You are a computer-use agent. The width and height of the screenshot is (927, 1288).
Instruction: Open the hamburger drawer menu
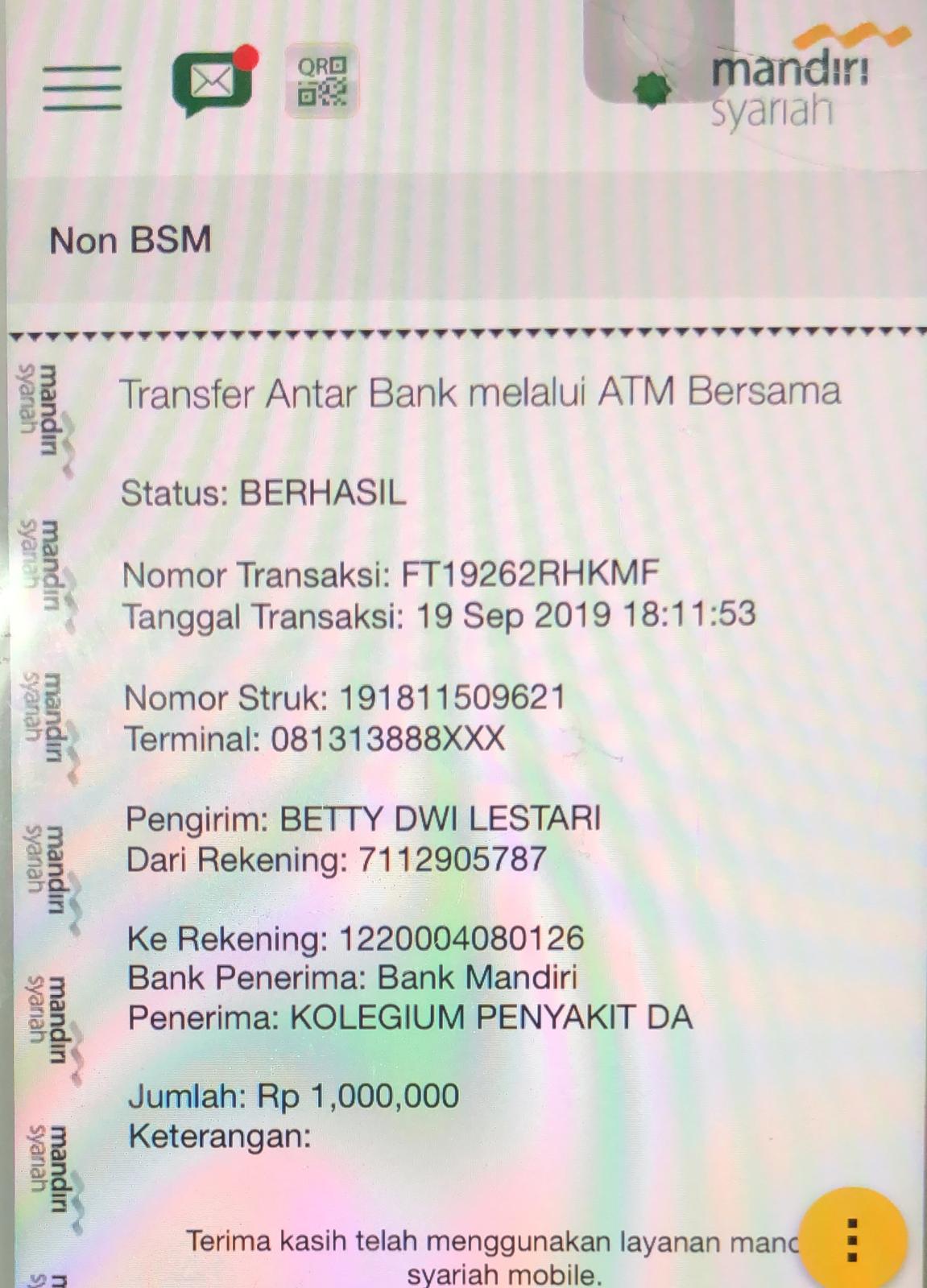pyautogui.click(x=82, y=87)
